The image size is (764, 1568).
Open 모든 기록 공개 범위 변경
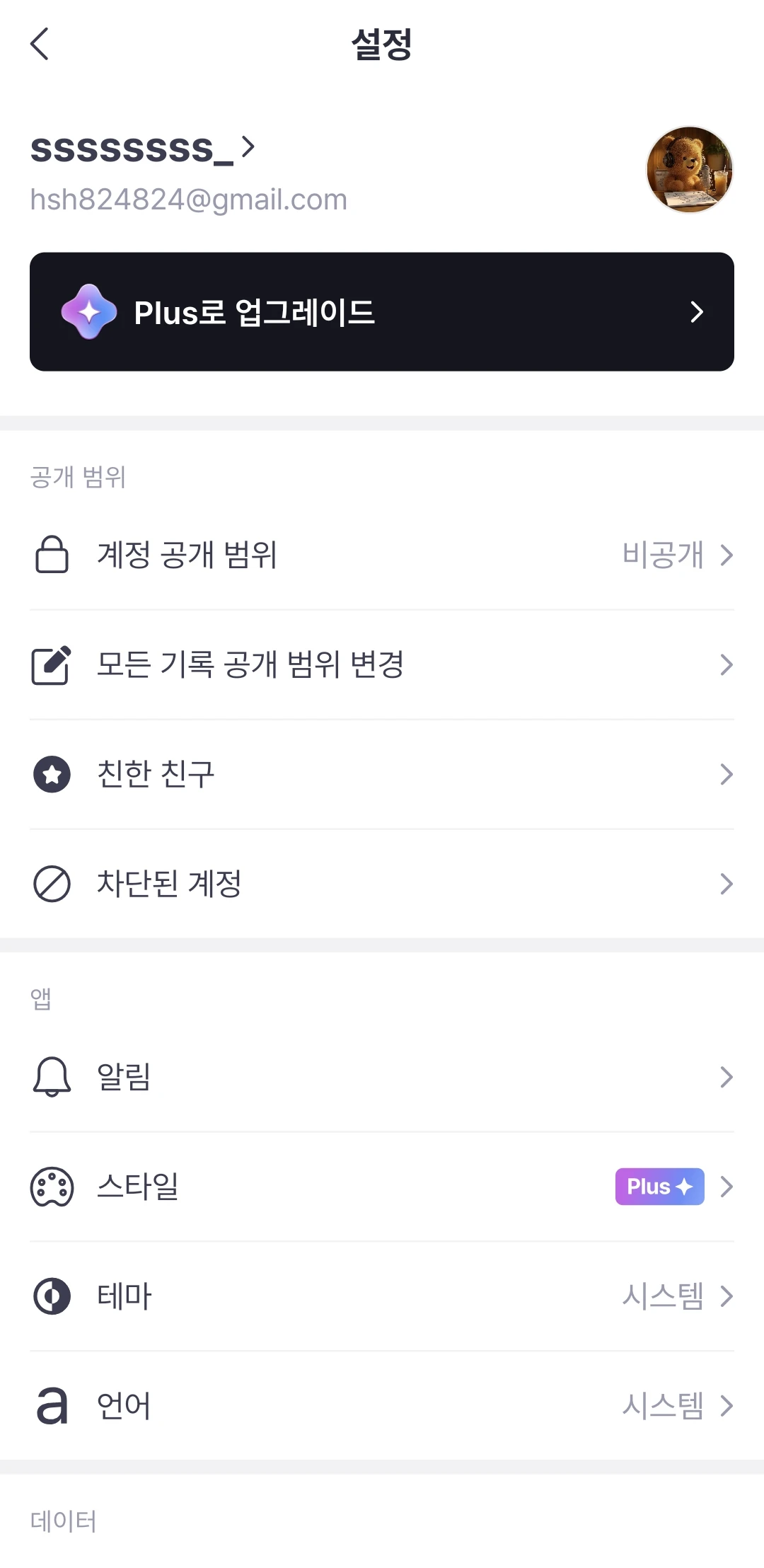pos(382,664)
